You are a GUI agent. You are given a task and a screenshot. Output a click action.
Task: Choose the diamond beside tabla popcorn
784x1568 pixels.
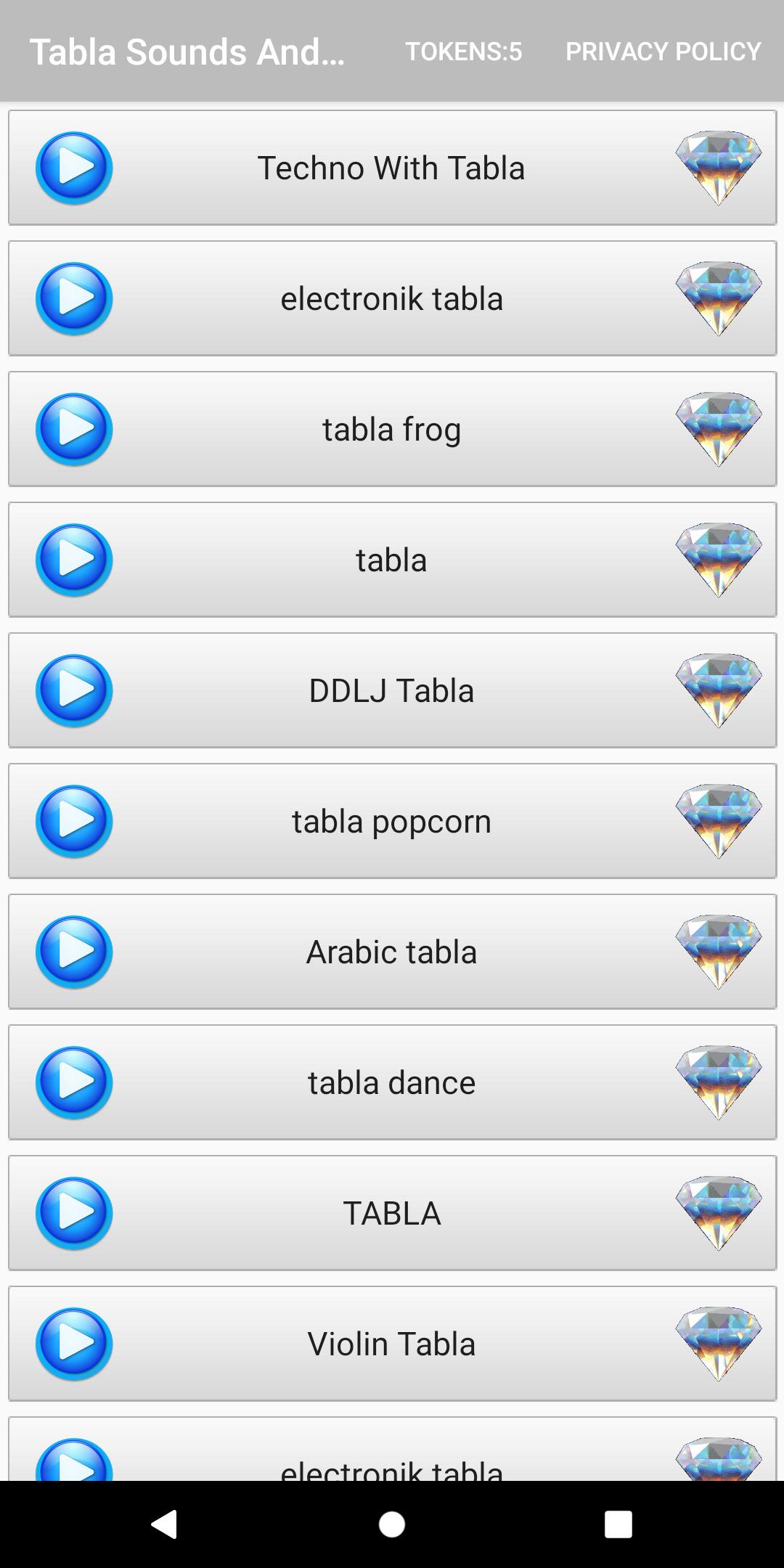(718, 821)
